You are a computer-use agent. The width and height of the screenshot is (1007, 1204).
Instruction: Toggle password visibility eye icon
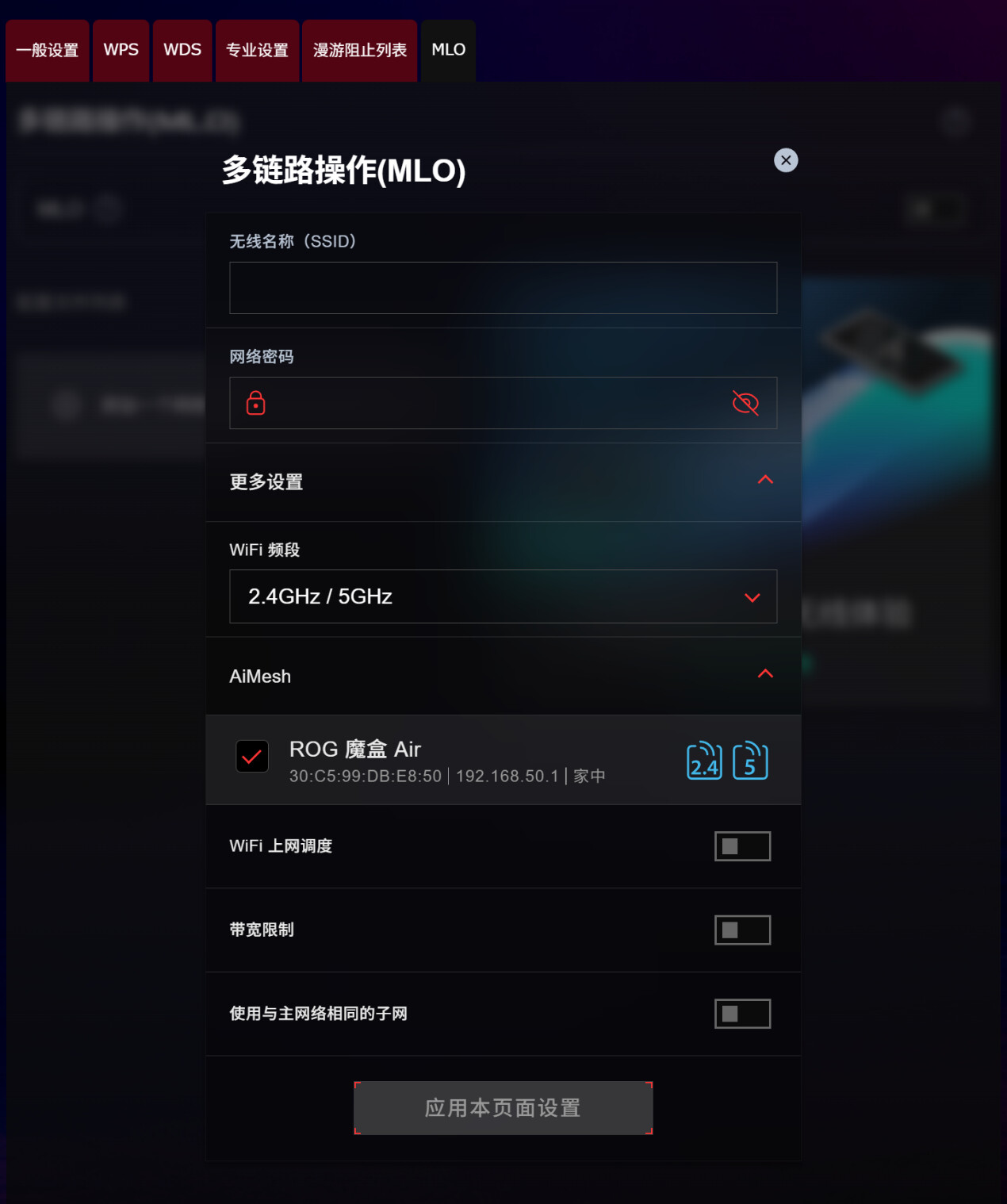click(745, 403)
